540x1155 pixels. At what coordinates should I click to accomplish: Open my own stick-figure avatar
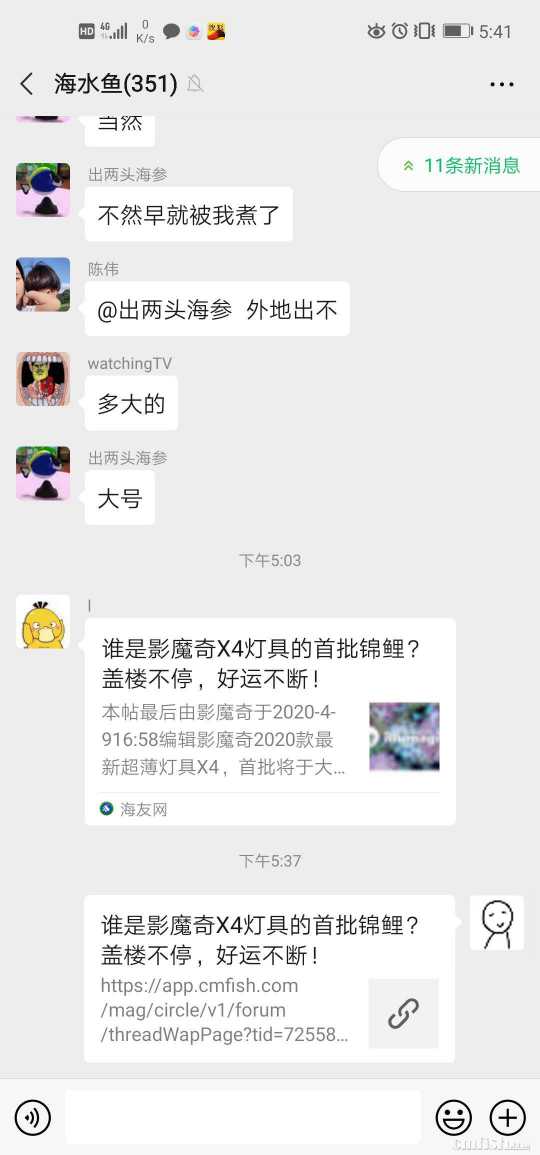coord(497,922)
